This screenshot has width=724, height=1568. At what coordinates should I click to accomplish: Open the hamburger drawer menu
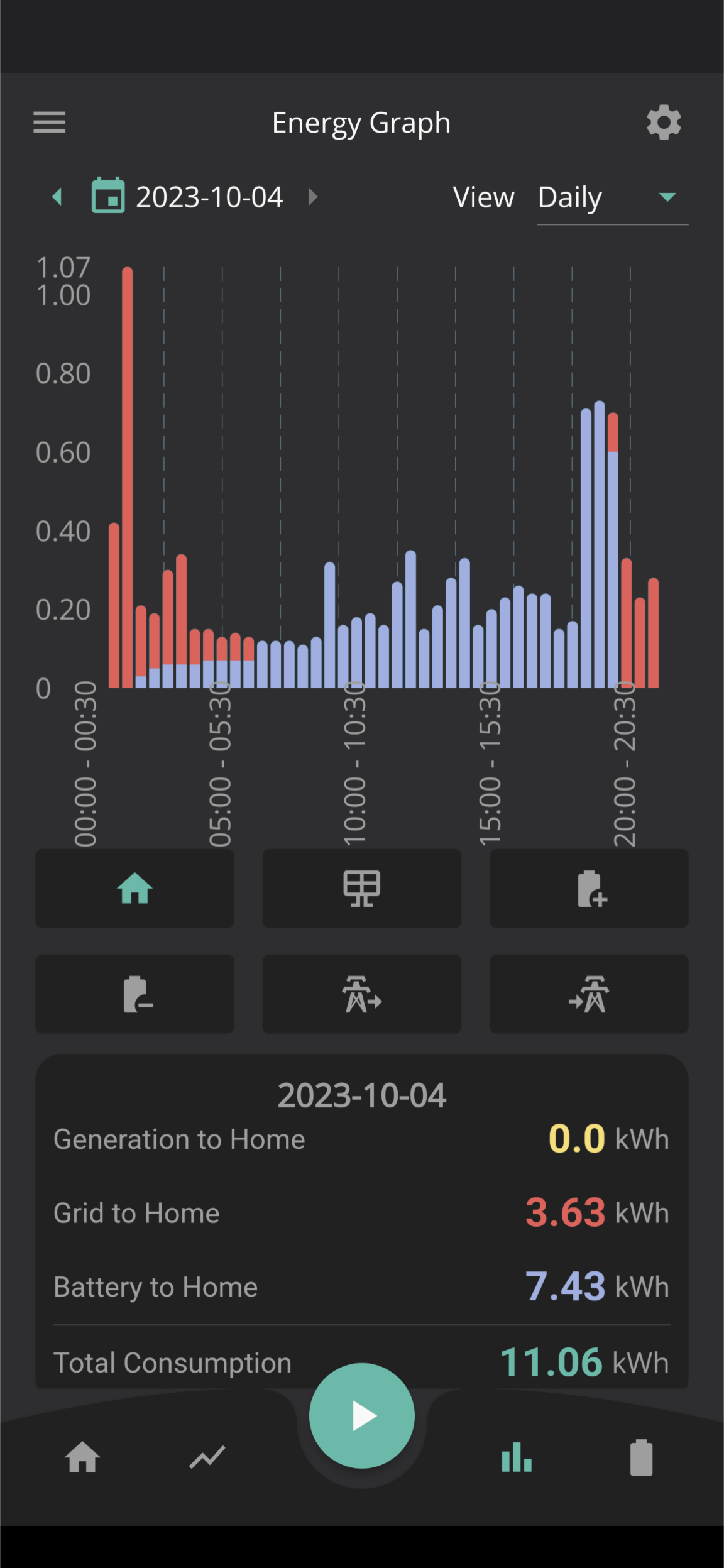49,122
